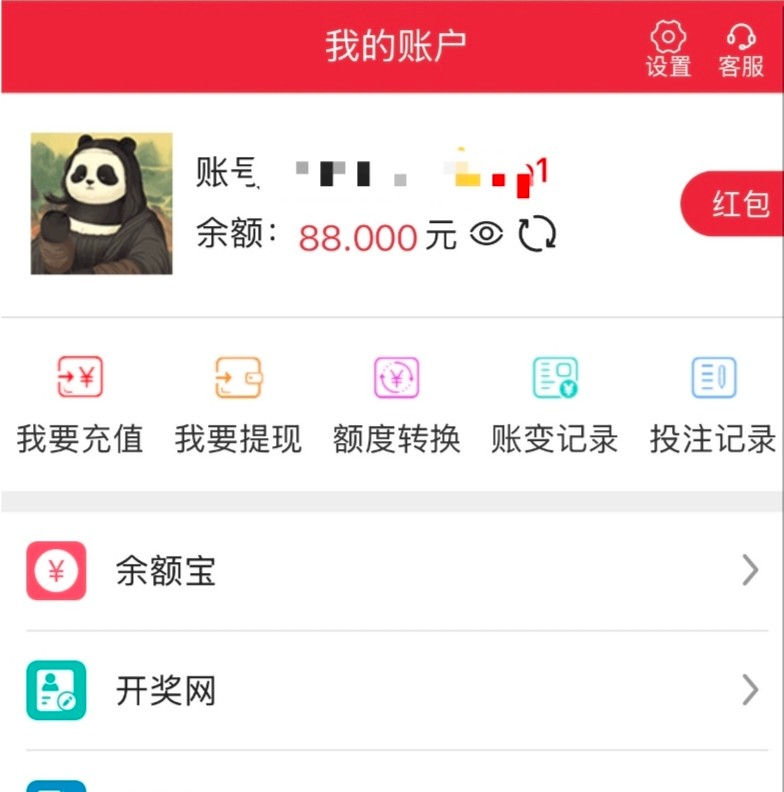Refresh the balance amount
This screenshot has width=784, height=792.
(536, 236)
